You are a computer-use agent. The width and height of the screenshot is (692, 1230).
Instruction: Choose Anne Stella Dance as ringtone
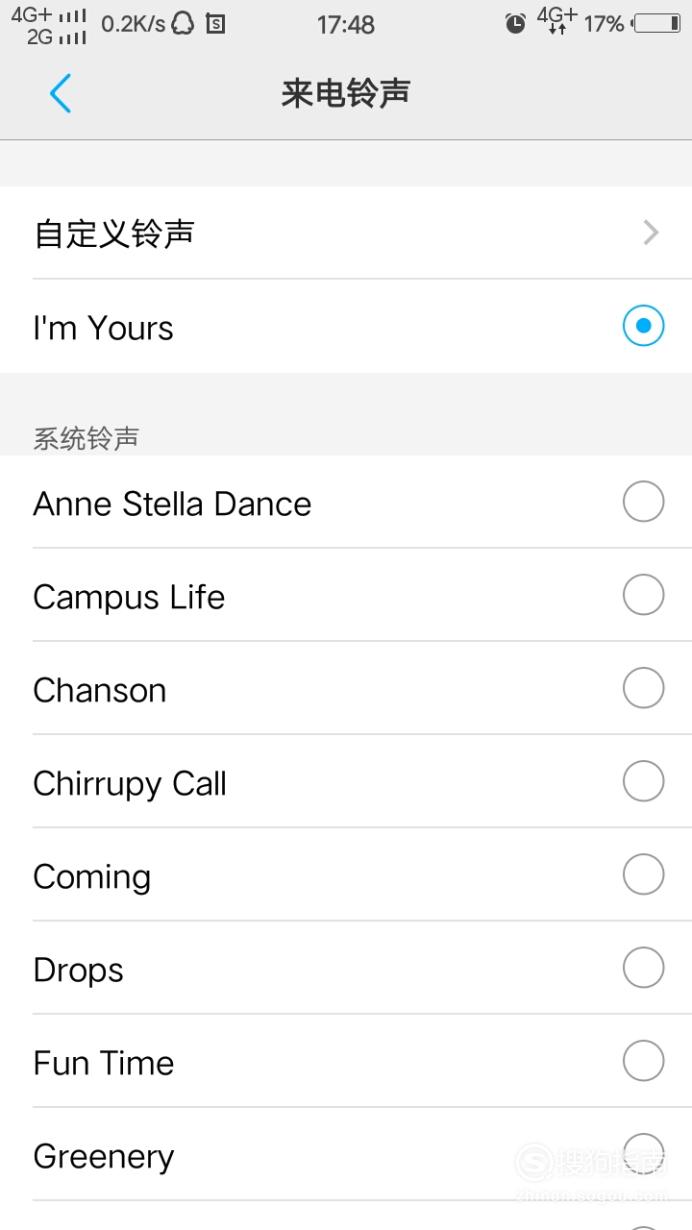click(x=346, y=502)
